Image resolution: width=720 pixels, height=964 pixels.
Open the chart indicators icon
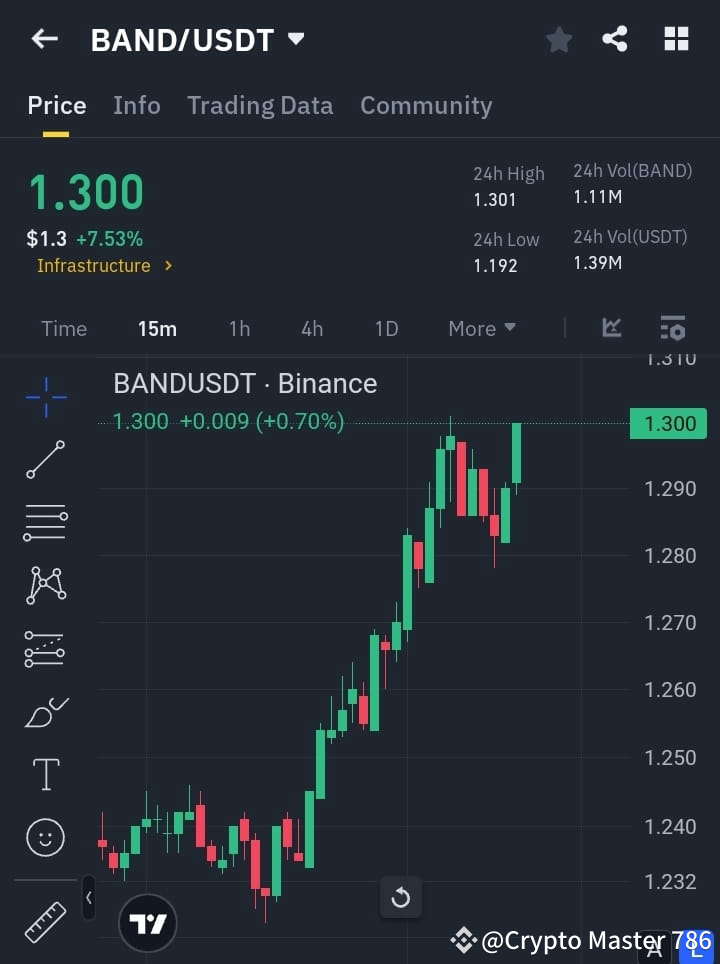611,328
